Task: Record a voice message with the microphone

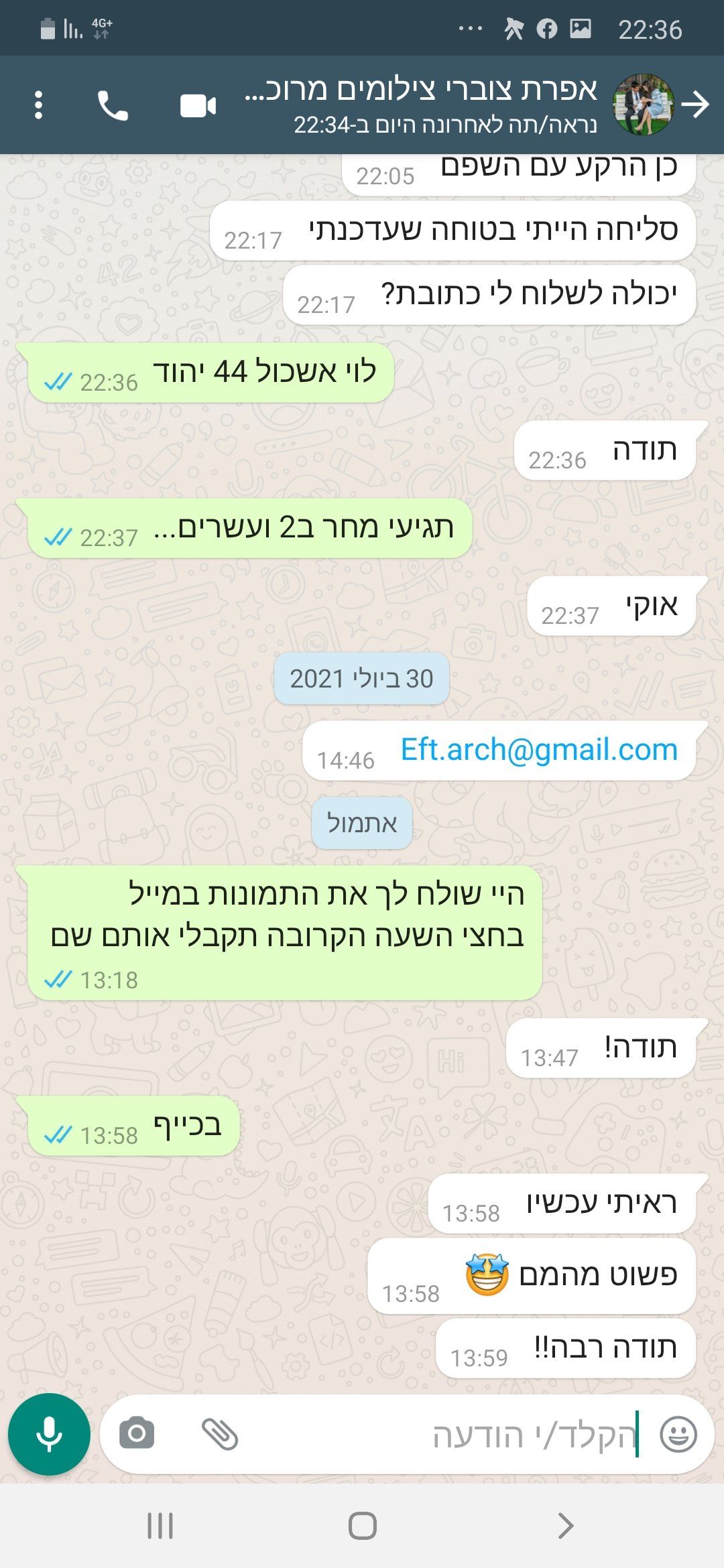Action: pos(49,1434)
